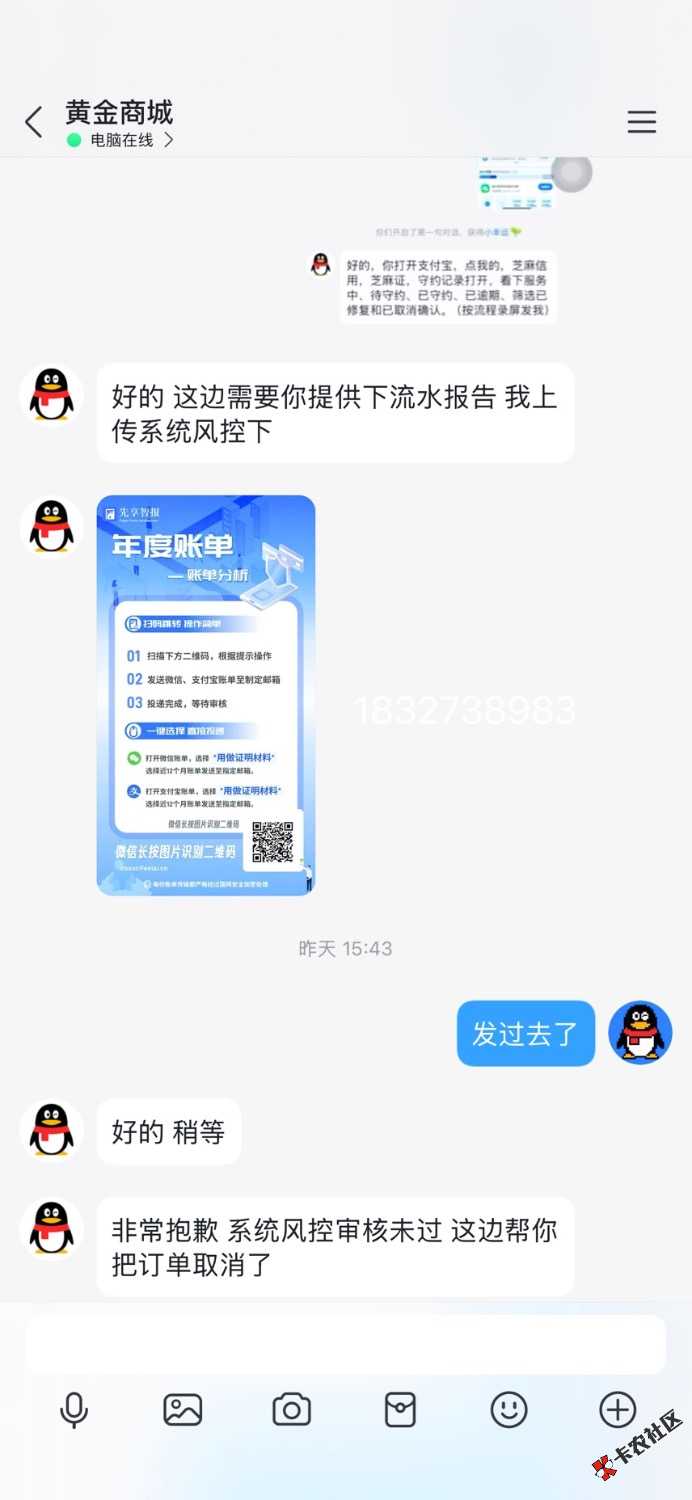This screenshot has width=692, height=1500.
Task: Open the 年度账单 image message
Action: coord(206,695)
